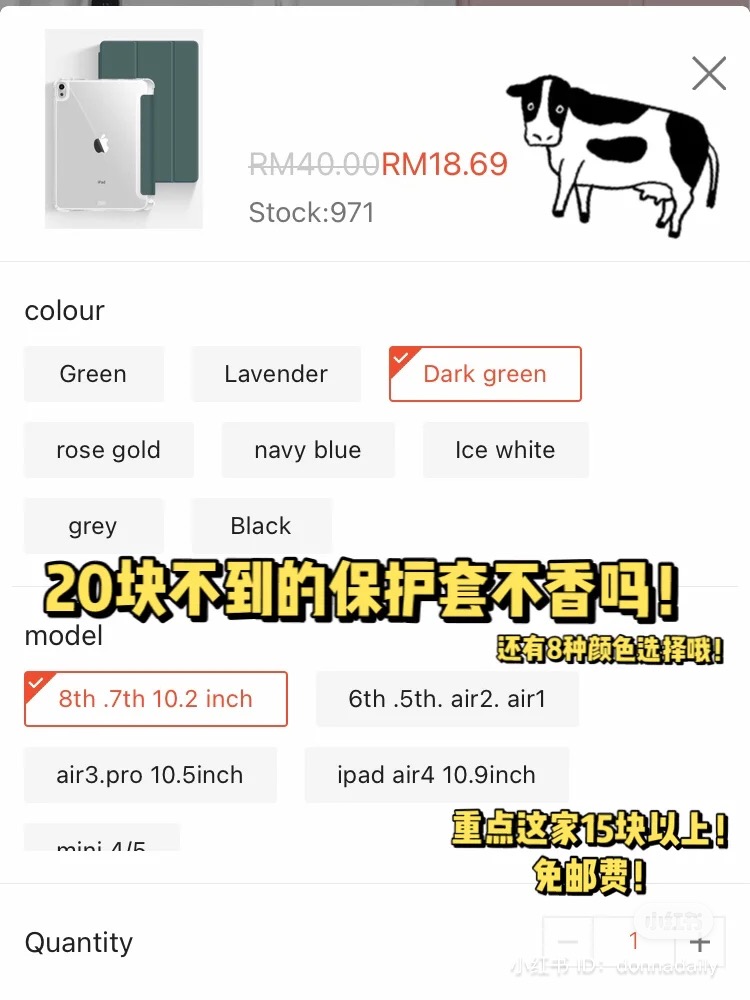Choose the air3.pro 10.5inch model
The height and width of the screenshot is (1000, 750).
tap(150, 775)
